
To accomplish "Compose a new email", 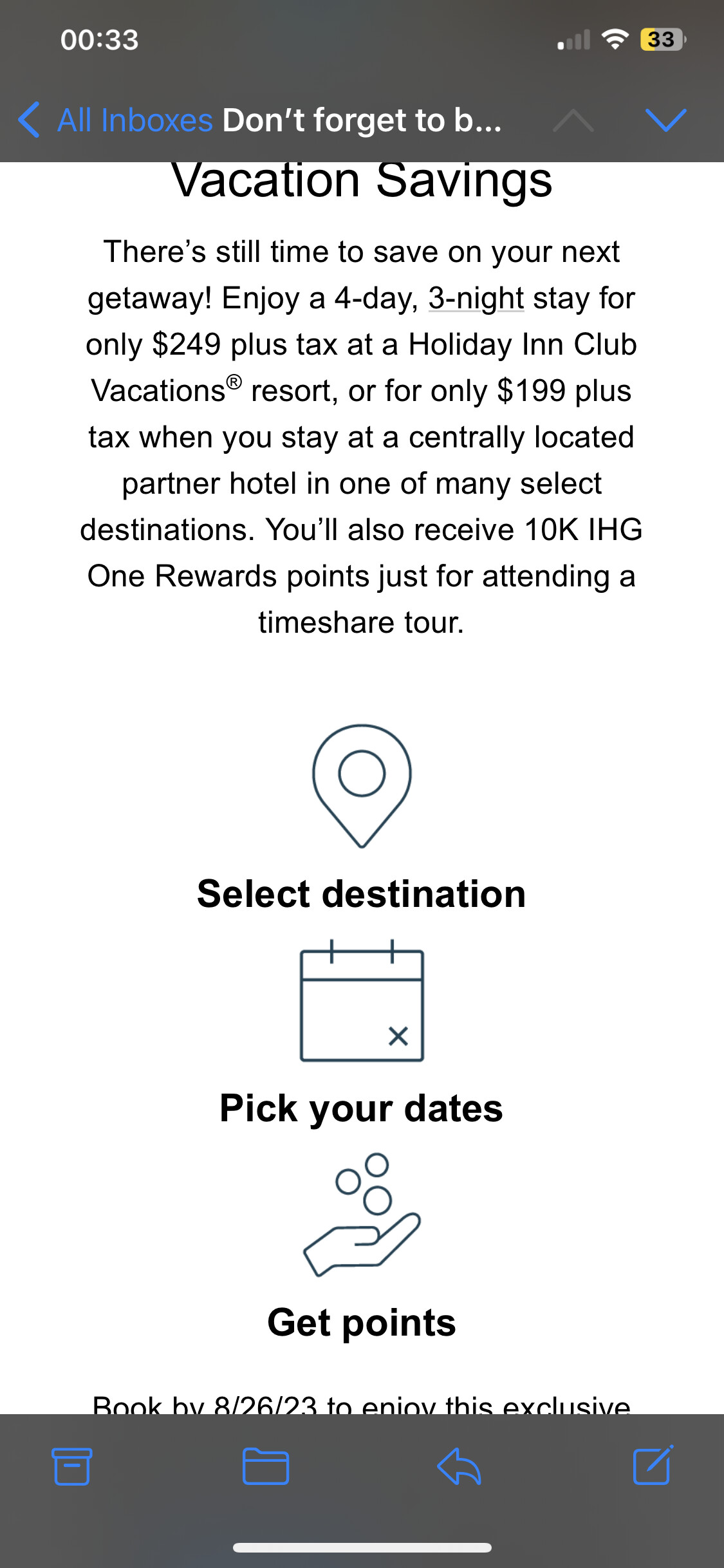I will tap(653, 1465).
